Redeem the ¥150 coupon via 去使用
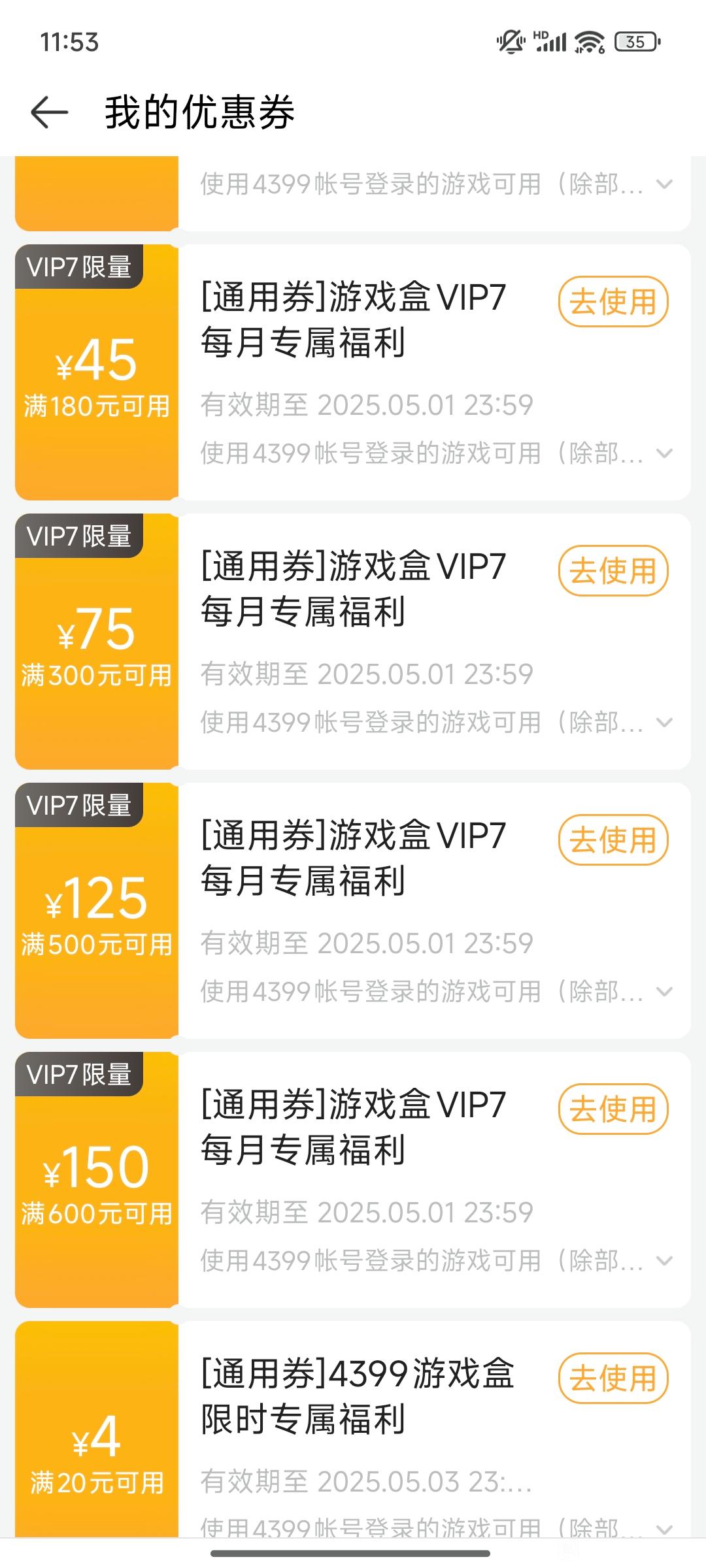This screenshot has width=706, height=1568. click(x=613, y=1109)
